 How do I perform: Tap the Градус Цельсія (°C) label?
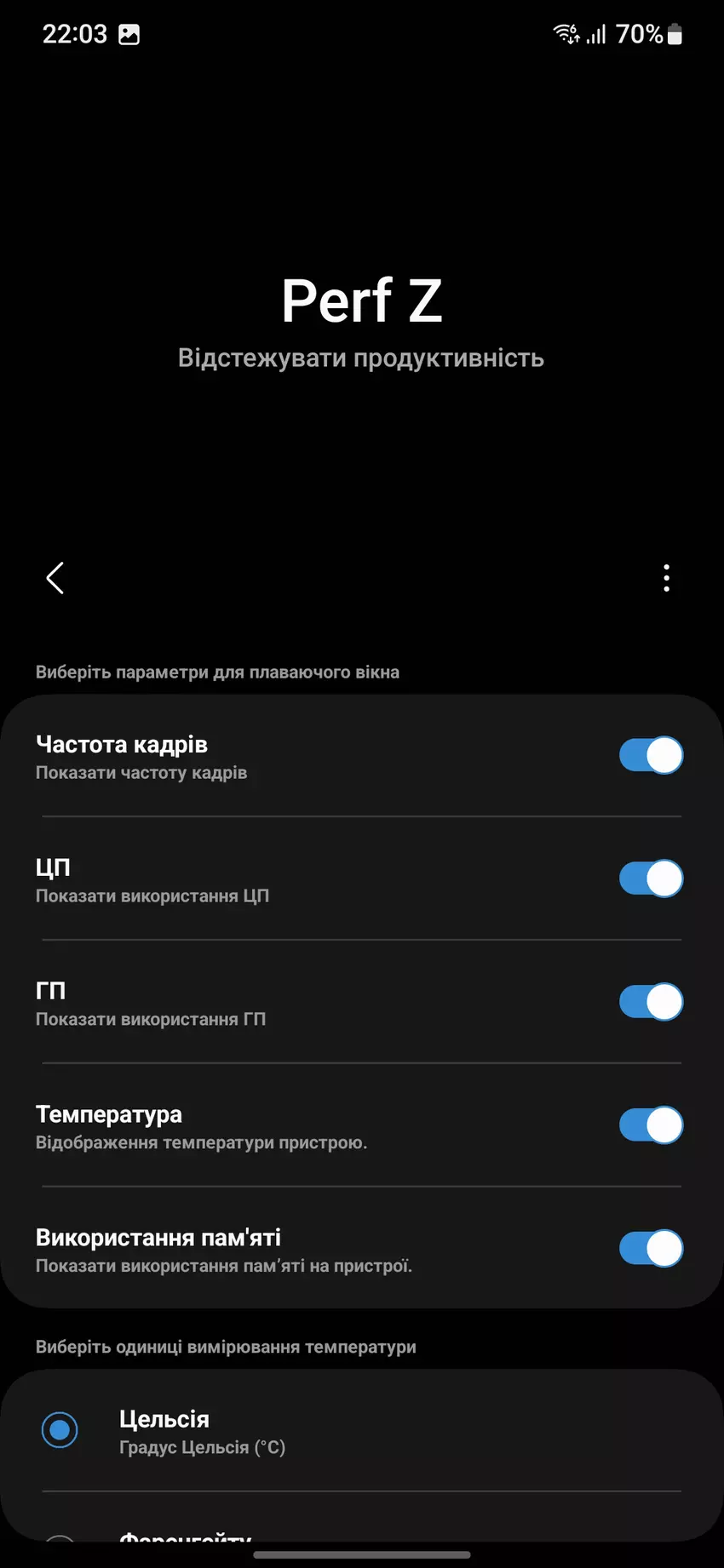pos(202,1447)
